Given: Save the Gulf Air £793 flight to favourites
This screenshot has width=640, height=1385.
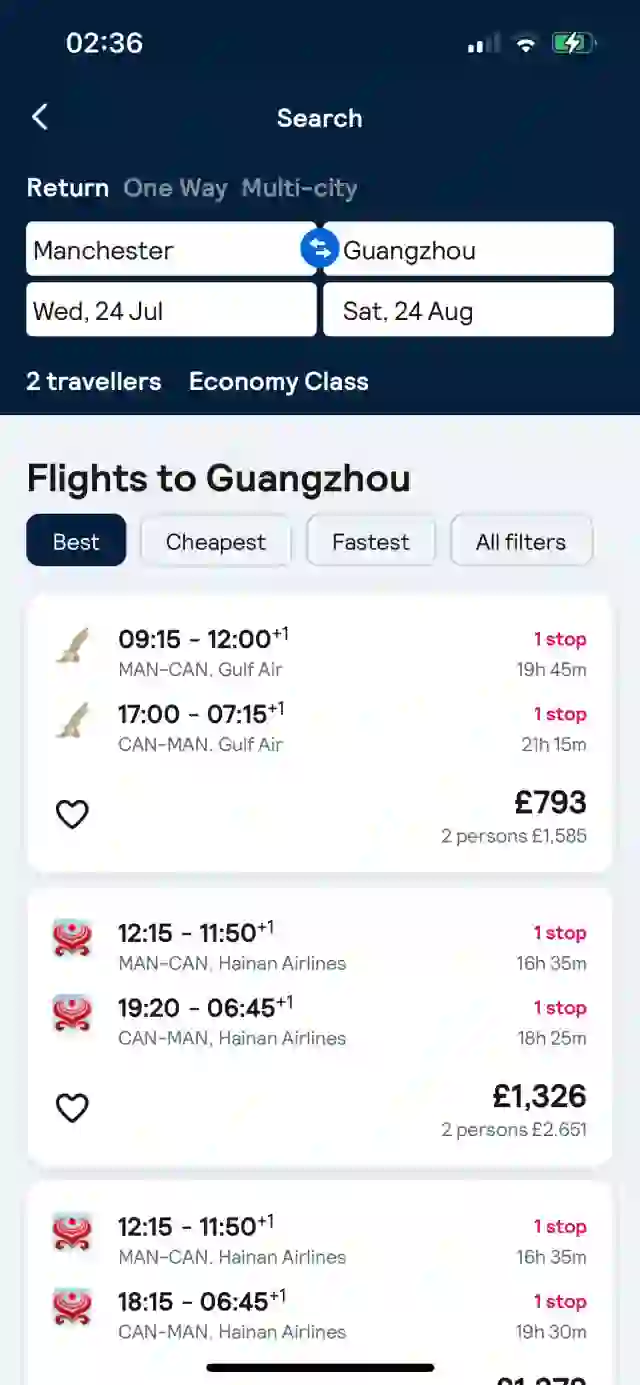Looking at the screenshot, I should [x=72, y=815].
